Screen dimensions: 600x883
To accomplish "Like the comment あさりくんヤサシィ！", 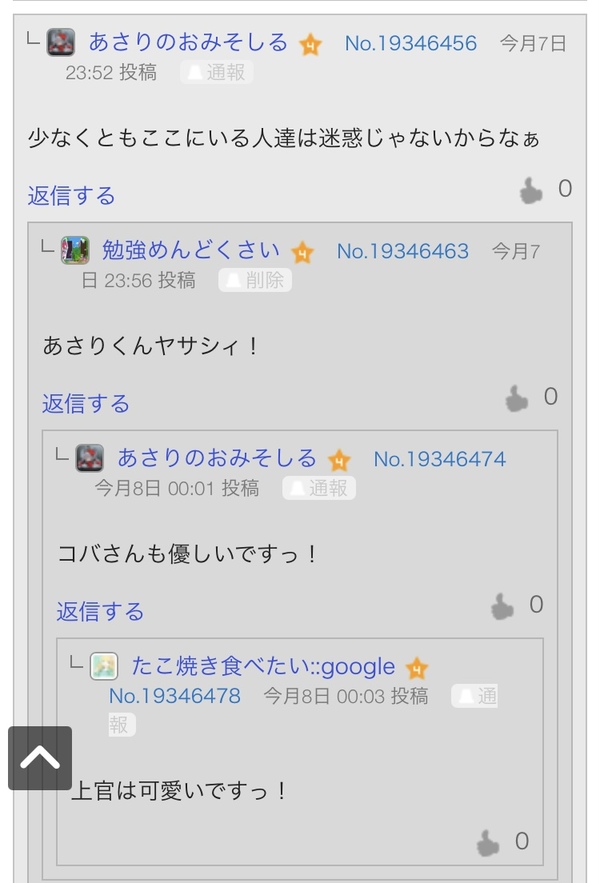I will point(517,399).
